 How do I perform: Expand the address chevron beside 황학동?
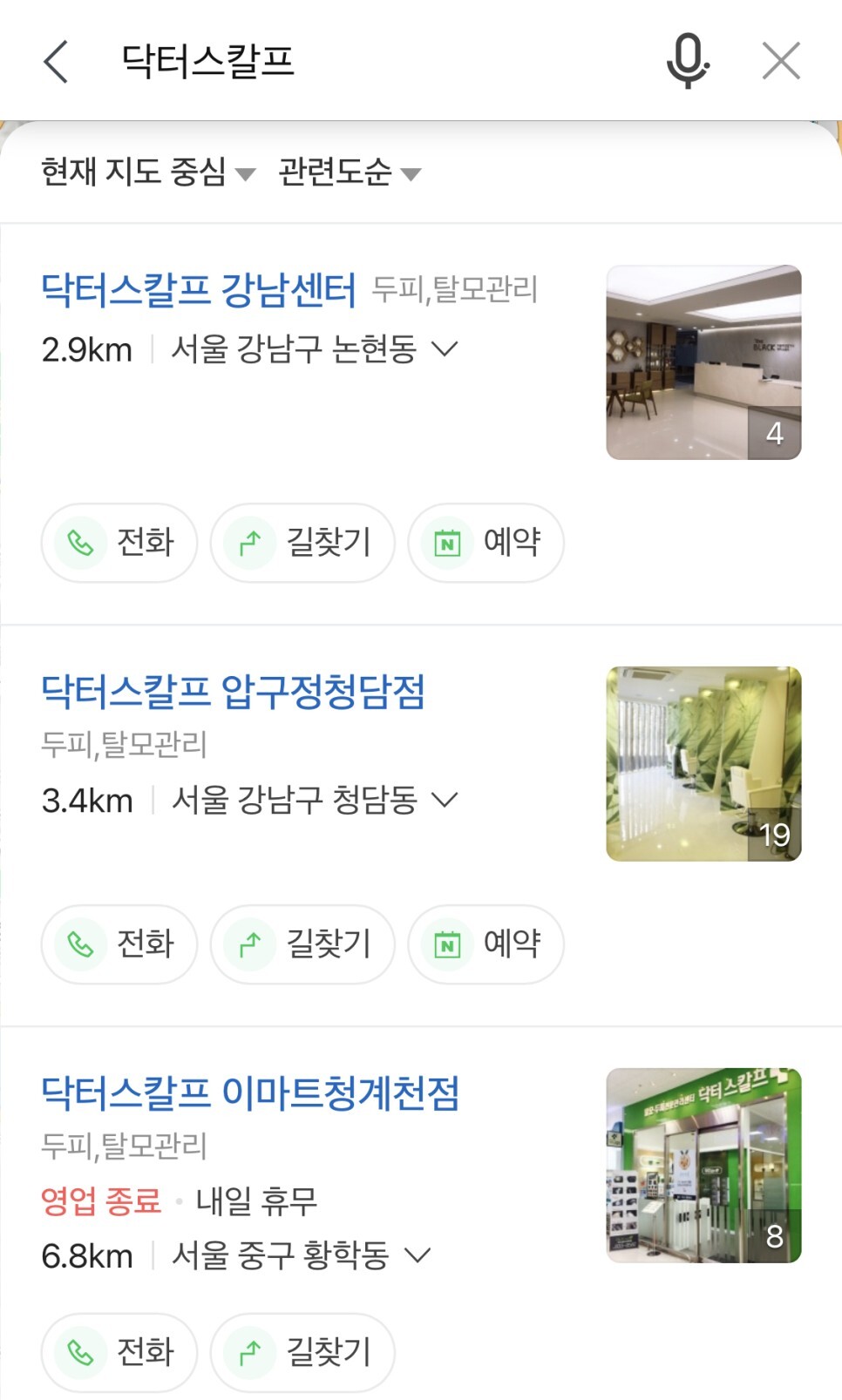(420, 1255)
